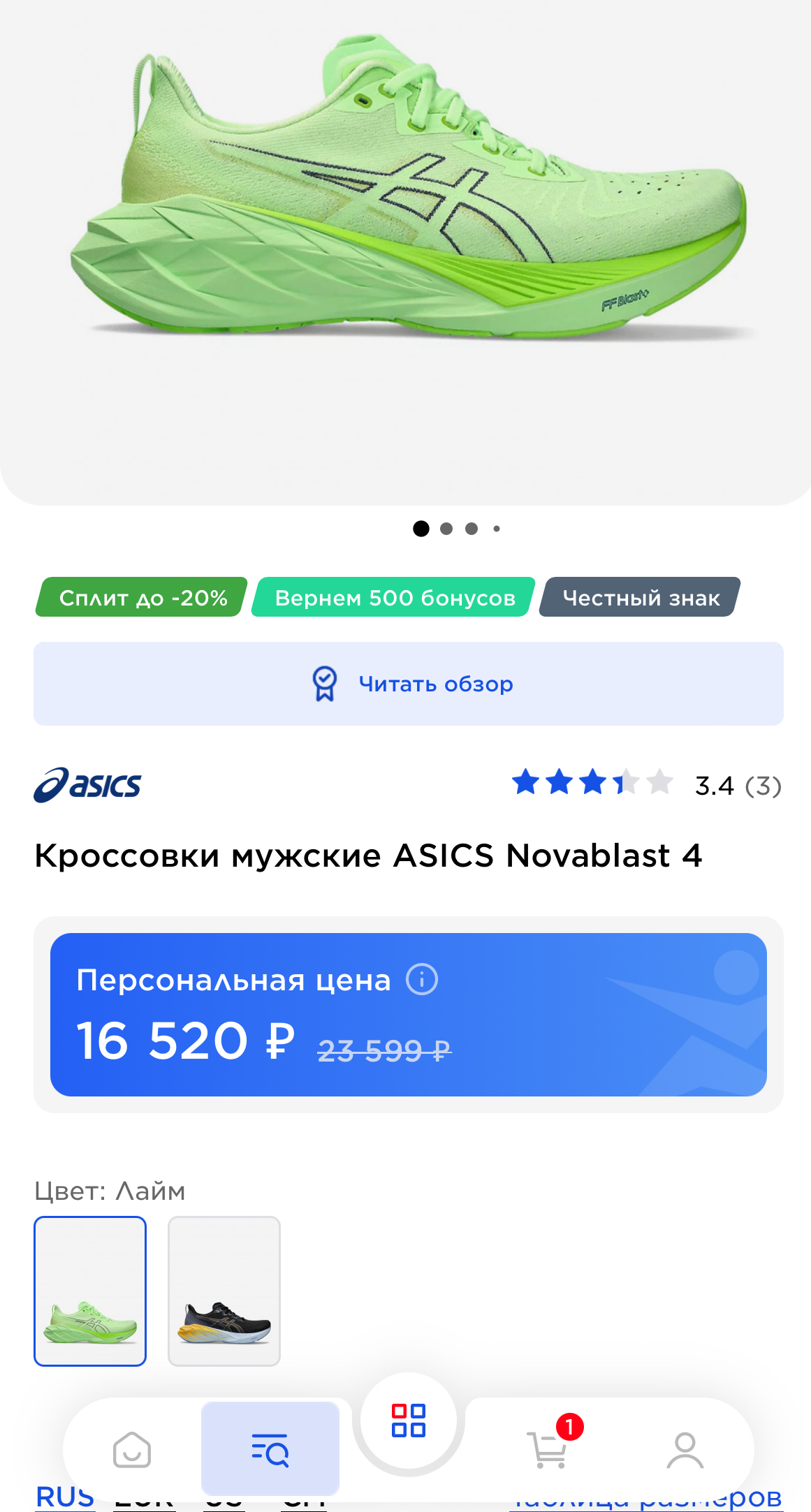Open the central grid menu button
The height and width of the screenshot is (1512, 811).
[x=409, y=1421]
